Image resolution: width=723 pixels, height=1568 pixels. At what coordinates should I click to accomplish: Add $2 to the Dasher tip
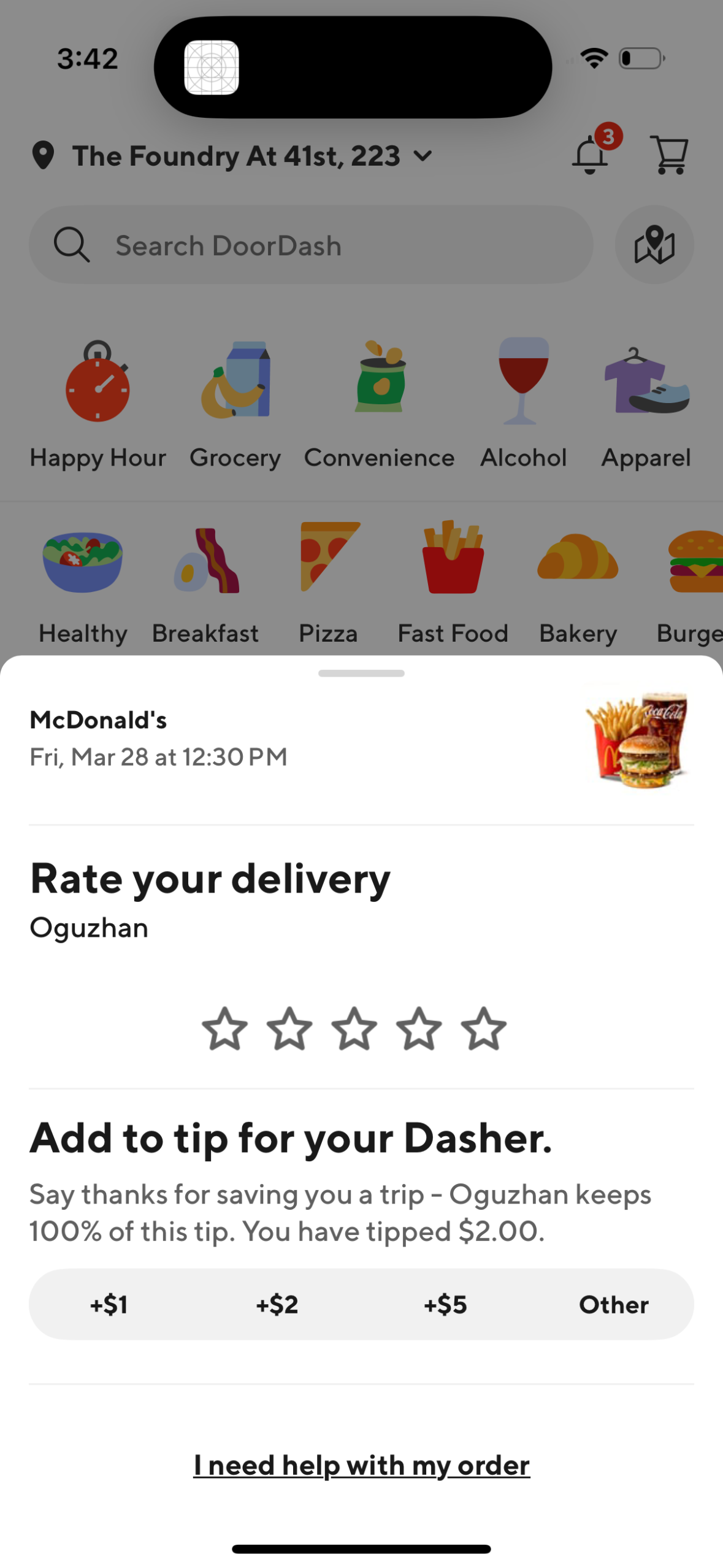pos(277,1304)
